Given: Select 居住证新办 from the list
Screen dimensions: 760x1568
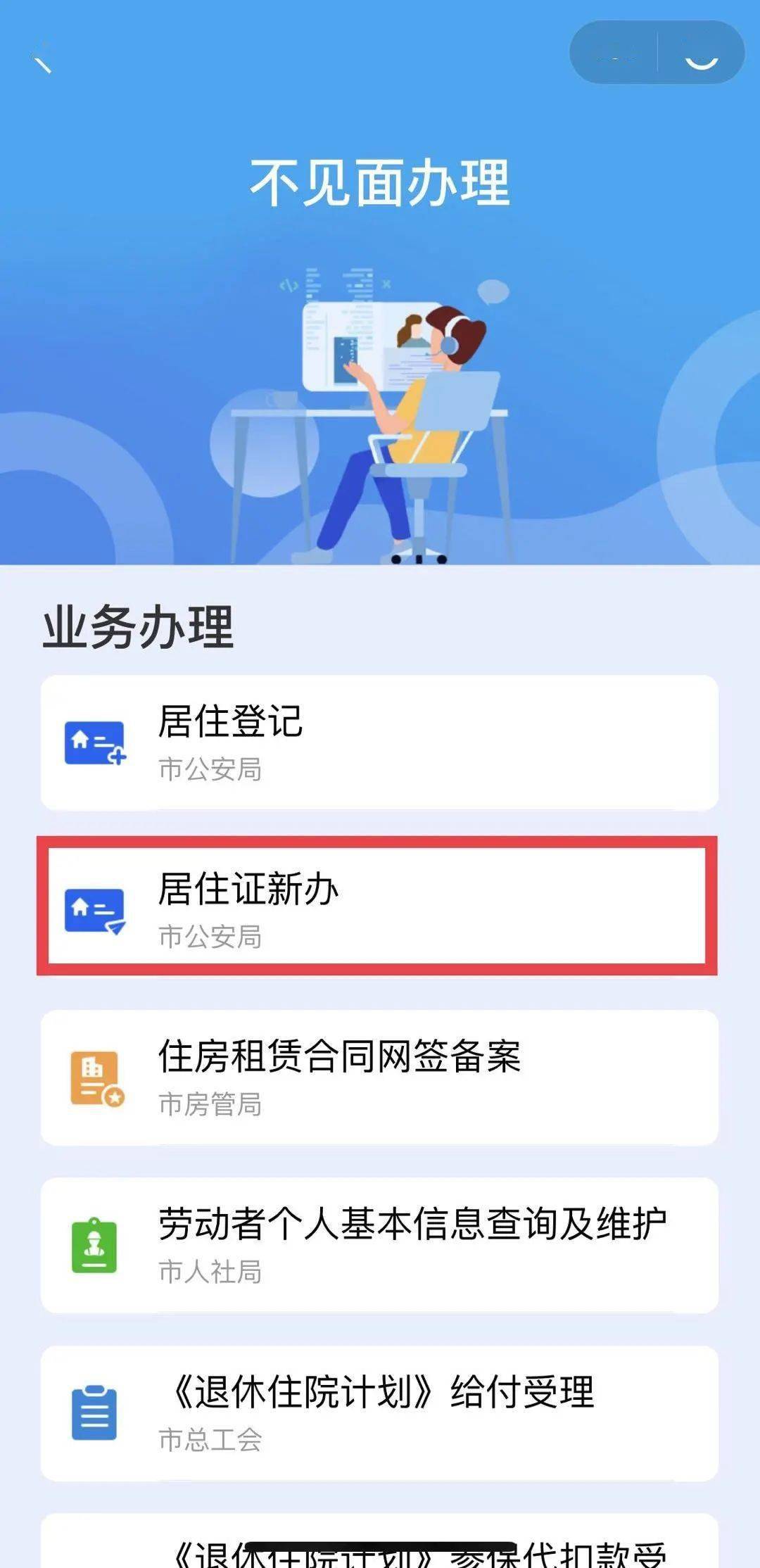Looking at the screenshot, I should coord(379,907).
